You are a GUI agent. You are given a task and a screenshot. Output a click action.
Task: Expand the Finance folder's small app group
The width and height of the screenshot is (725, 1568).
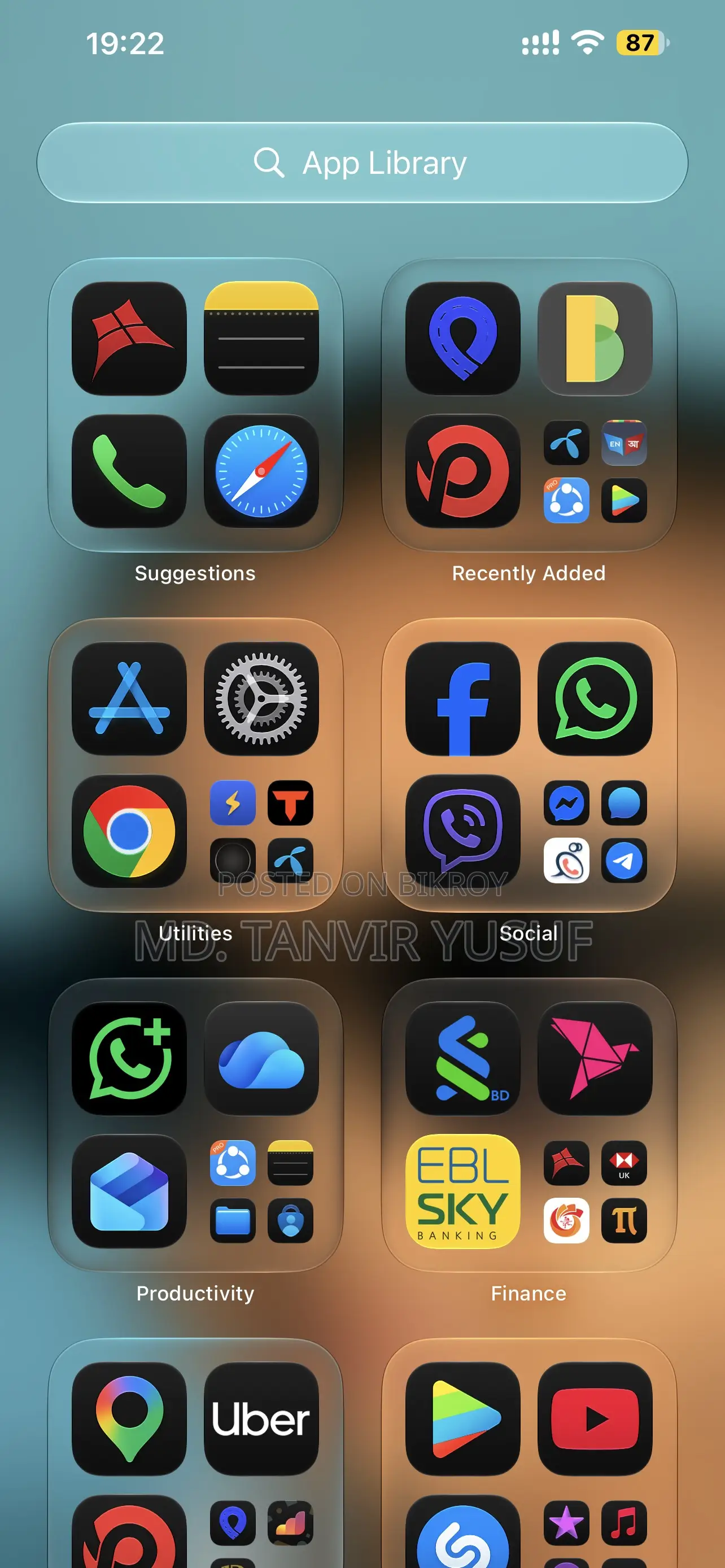(x=595, y=1190)
